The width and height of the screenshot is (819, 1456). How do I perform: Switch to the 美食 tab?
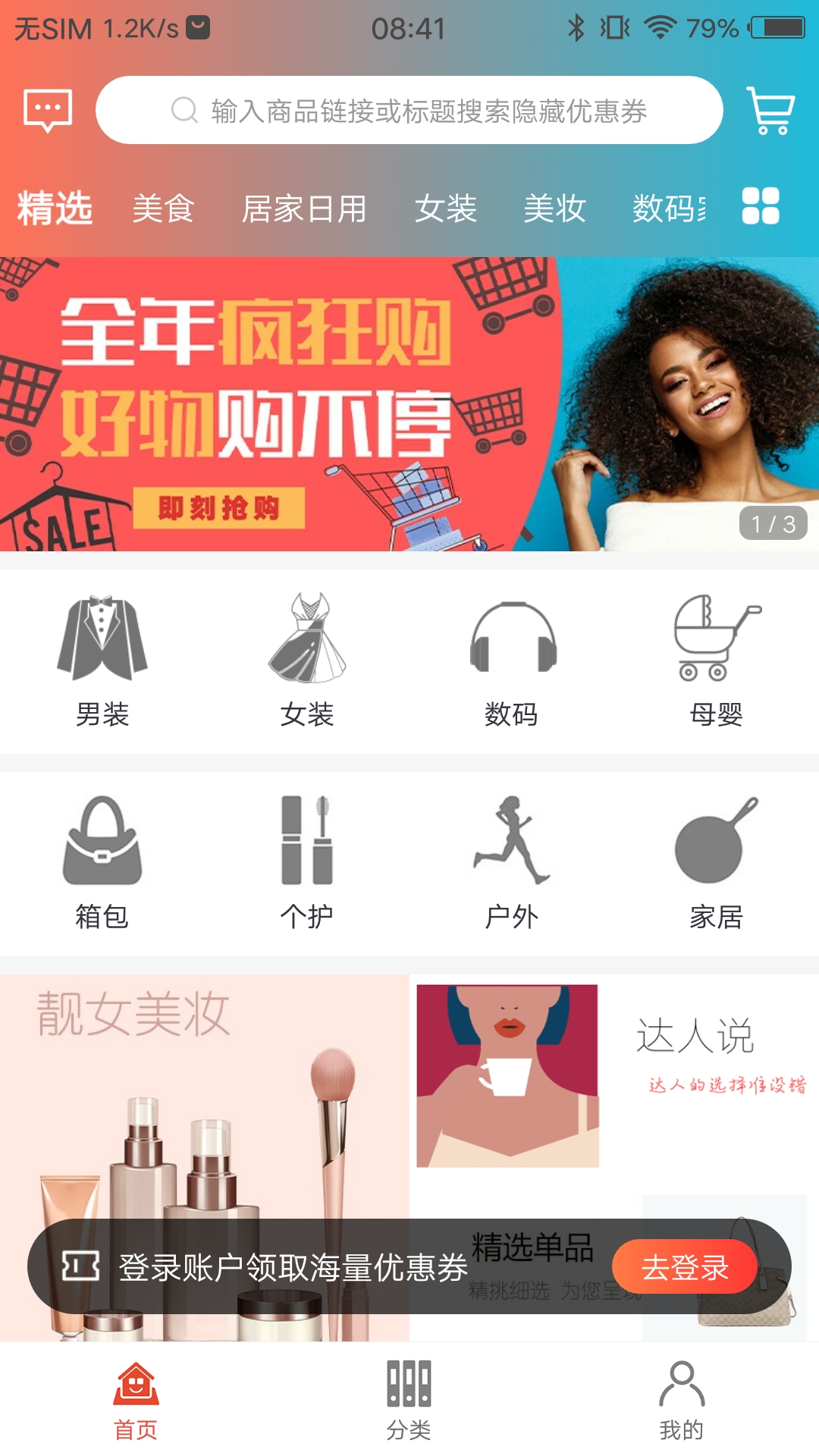(163, 209)
